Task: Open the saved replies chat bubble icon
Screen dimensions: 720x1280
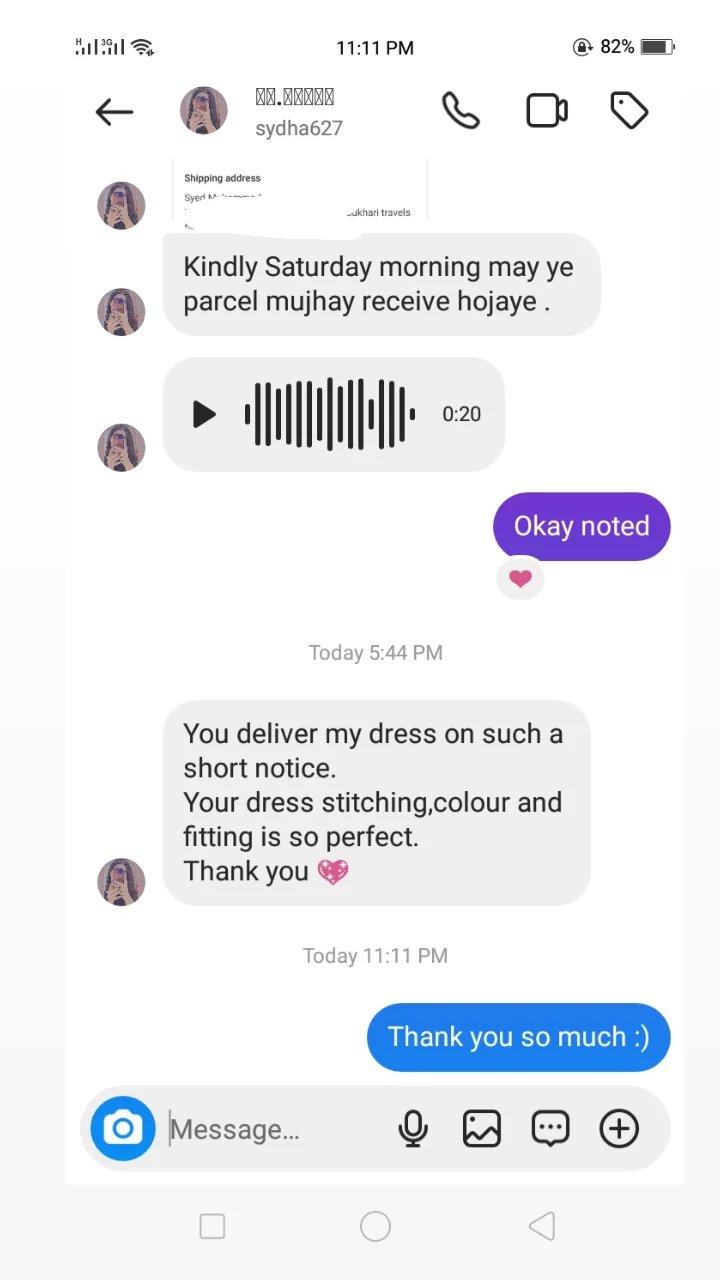Action: (x=550, y=1129)
